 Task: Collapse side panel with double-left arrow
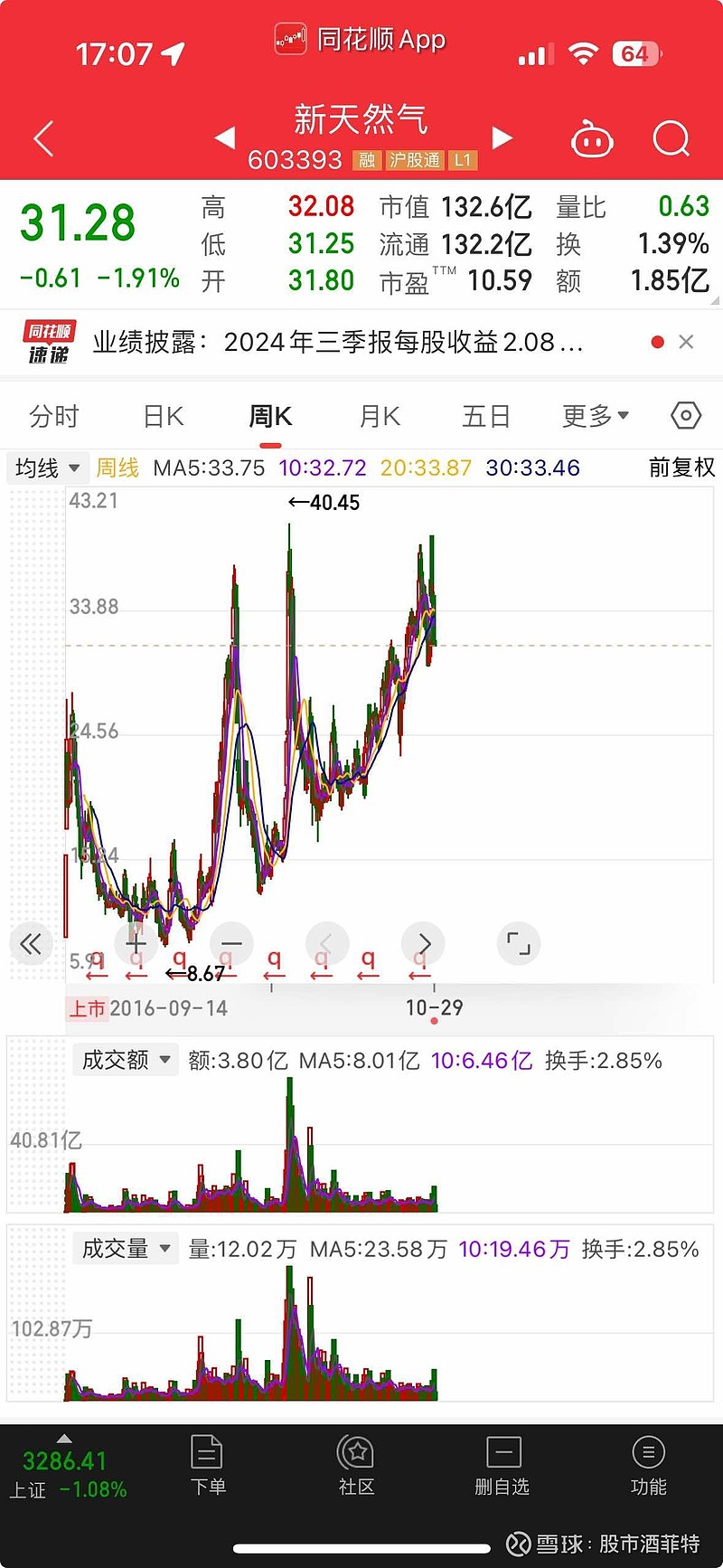[x=31, y=943]
